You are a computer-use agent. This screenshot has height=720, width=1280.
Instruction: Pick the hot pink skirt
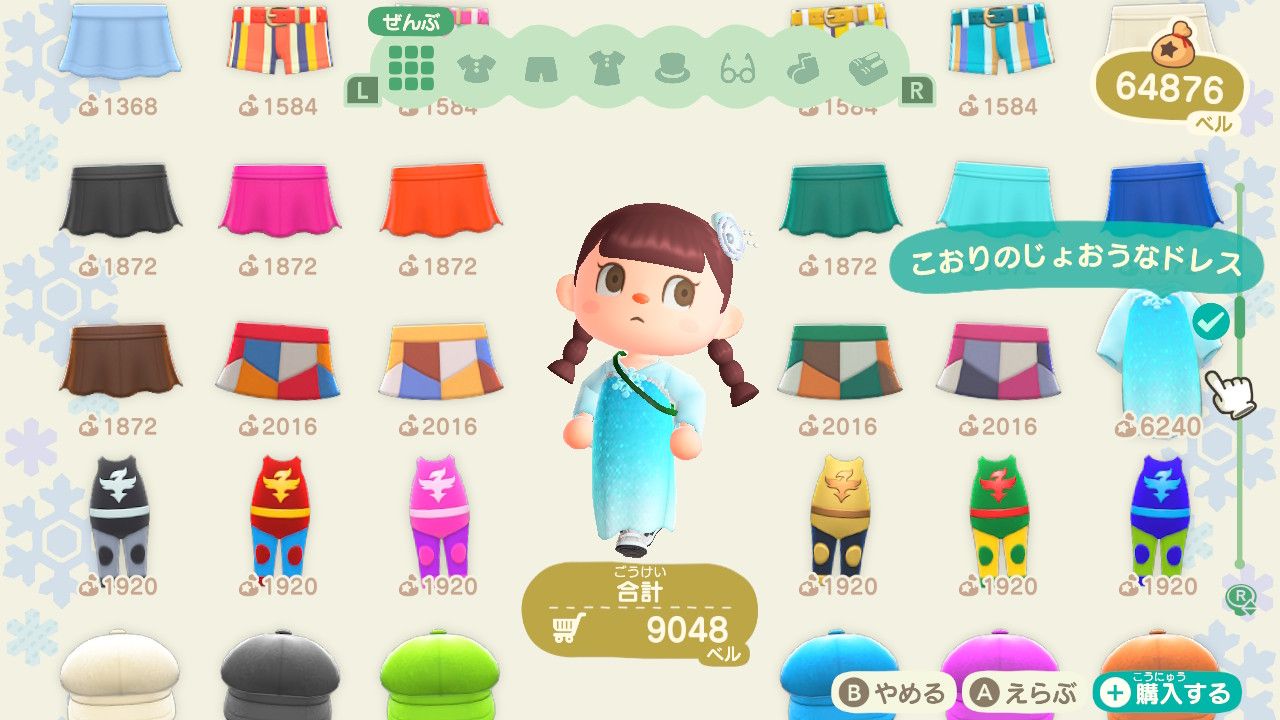click(x=280, y=199)
